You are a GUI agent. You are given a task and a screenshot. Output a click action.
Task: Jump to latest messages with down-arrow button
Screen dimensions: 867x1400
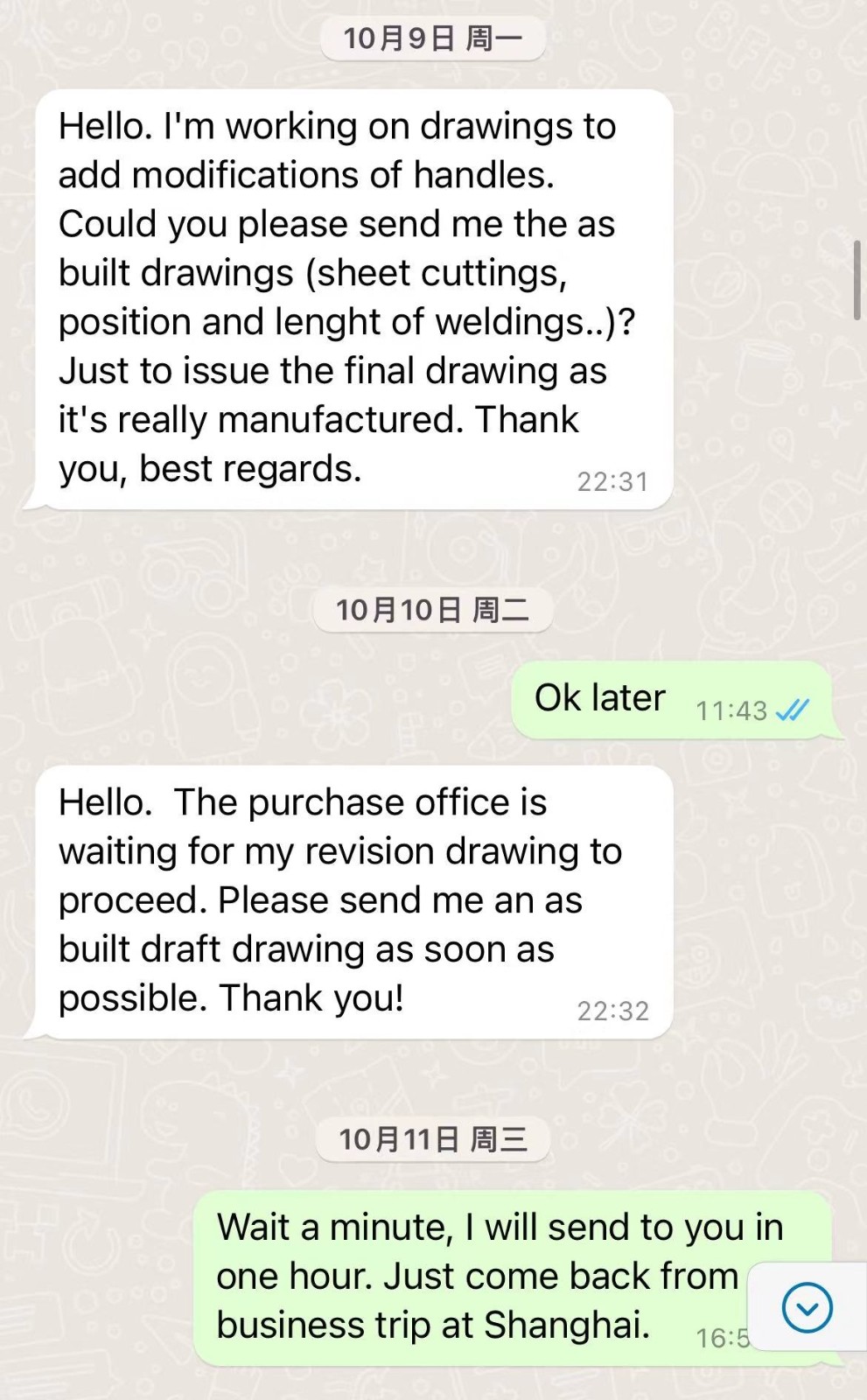807,1307
